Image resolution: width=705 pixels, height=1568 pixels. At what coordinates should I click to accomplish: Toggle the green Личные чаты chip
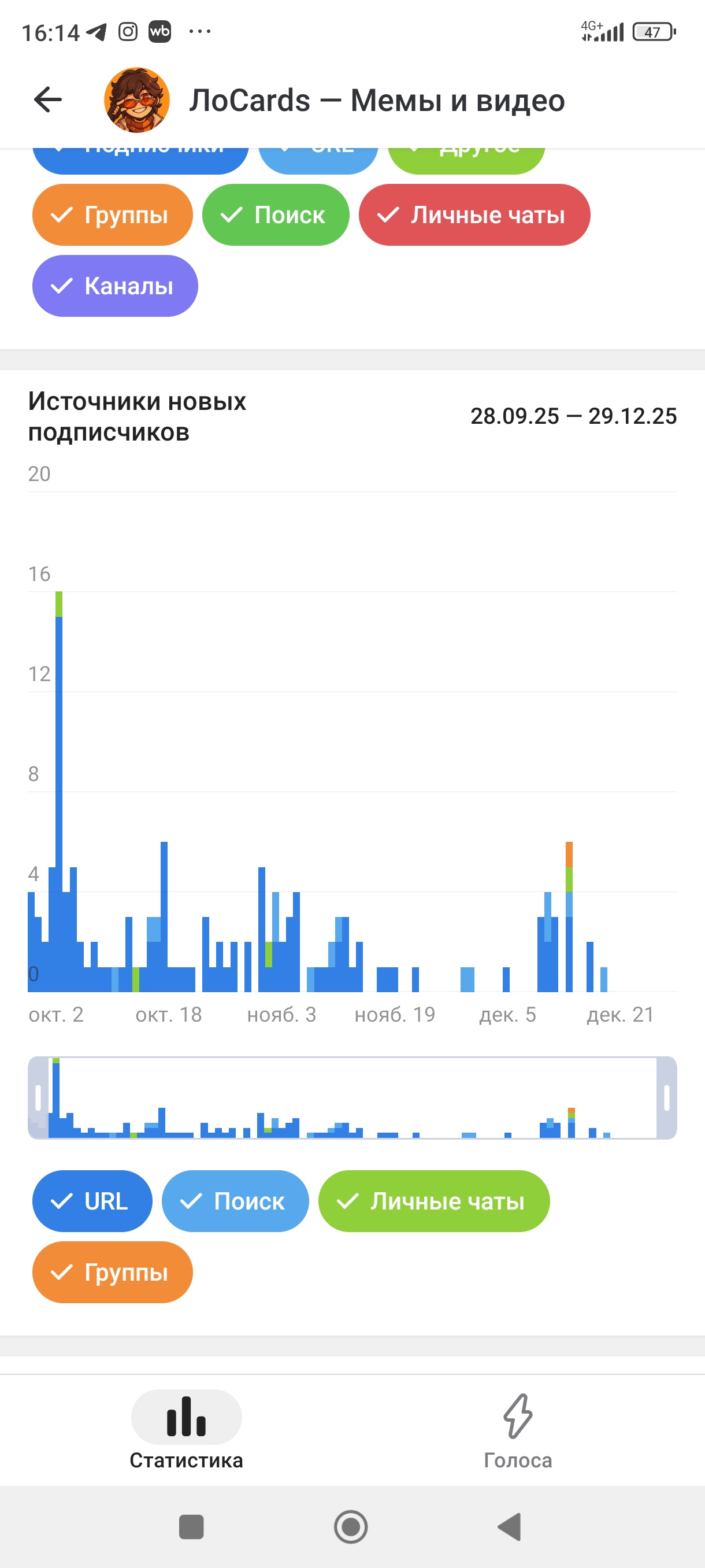[x=434, y=1201]
